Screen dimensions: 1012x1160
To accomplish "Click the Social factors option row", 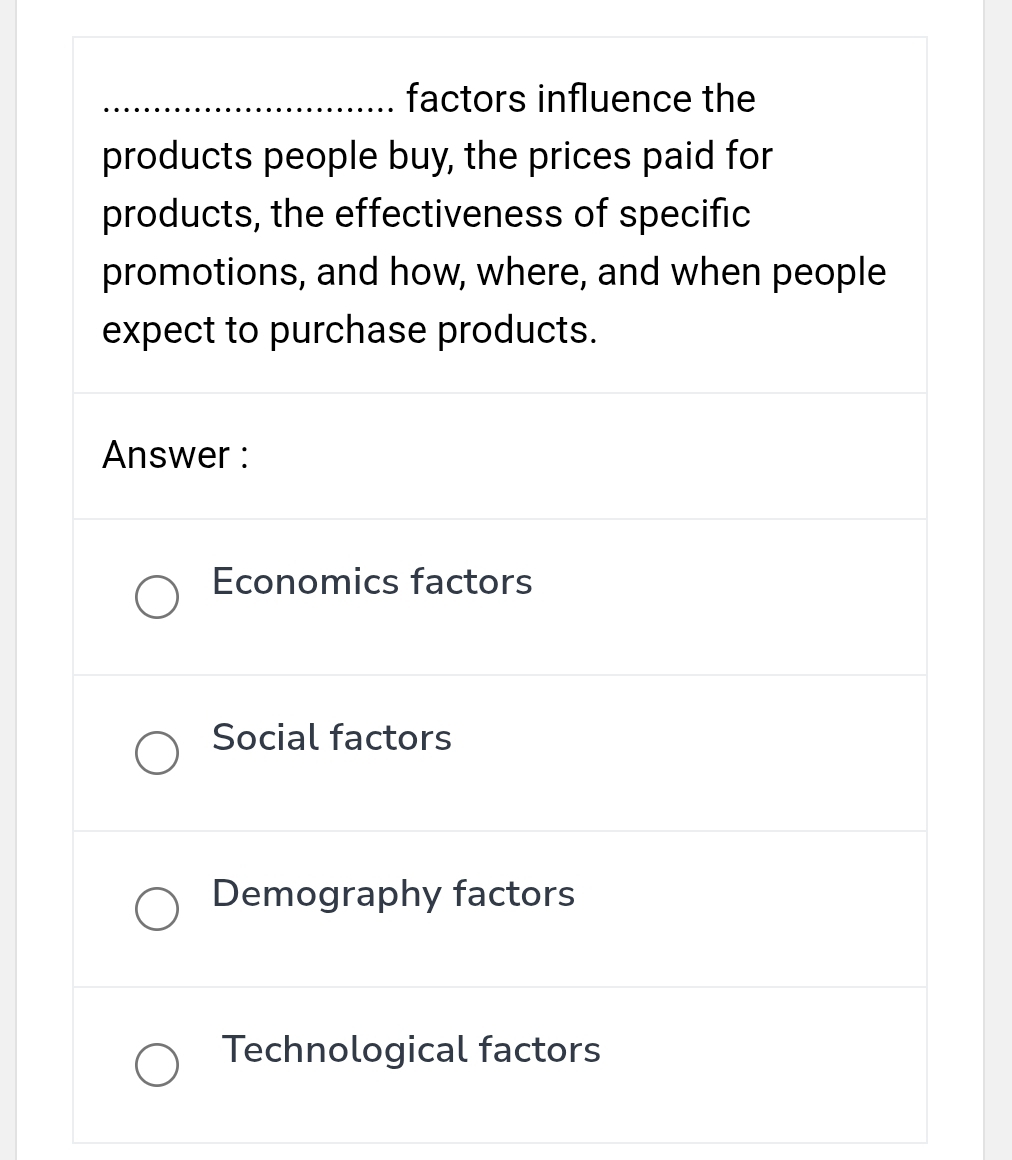I will tap(500, 752).
